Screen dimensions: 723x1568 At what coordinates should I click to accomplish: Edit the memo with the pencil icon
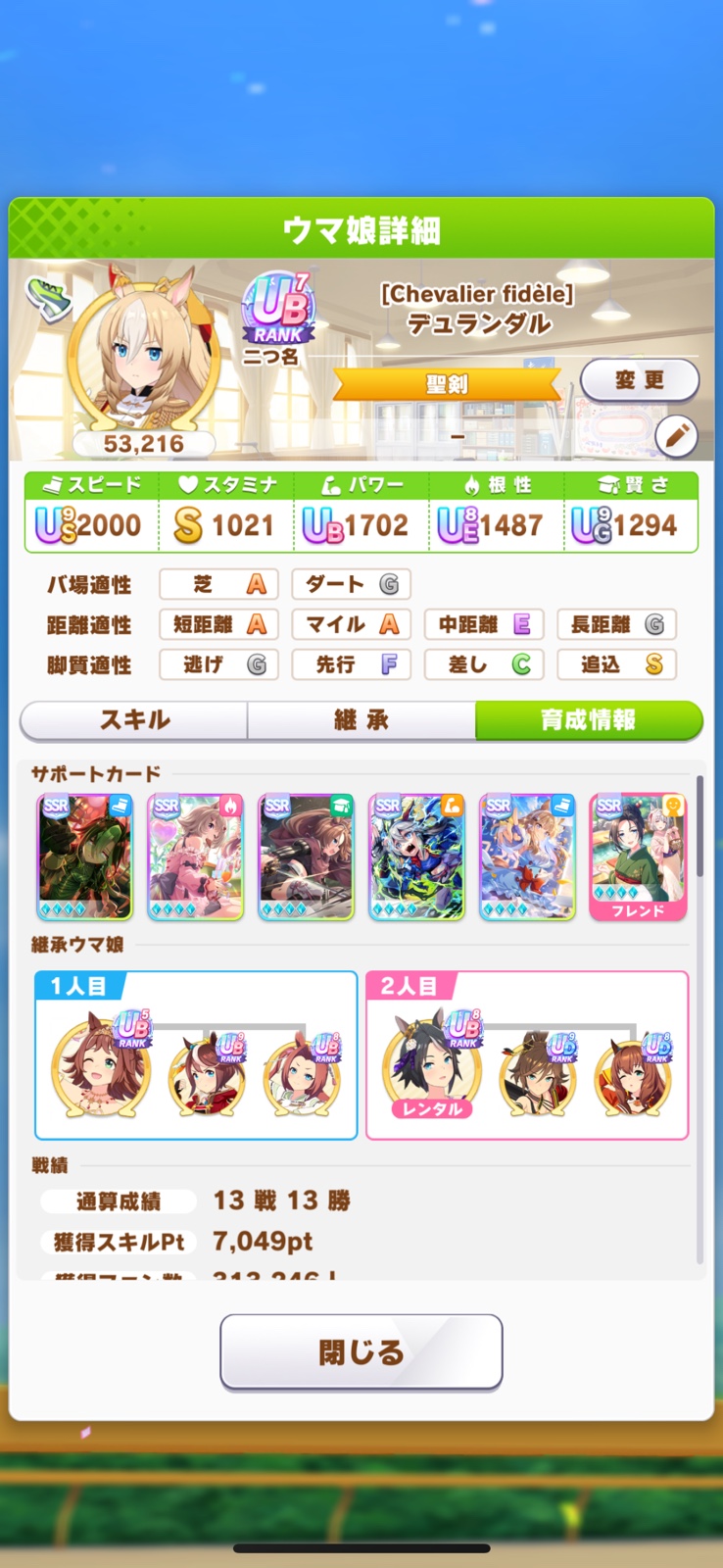click(x=676, y=436)
